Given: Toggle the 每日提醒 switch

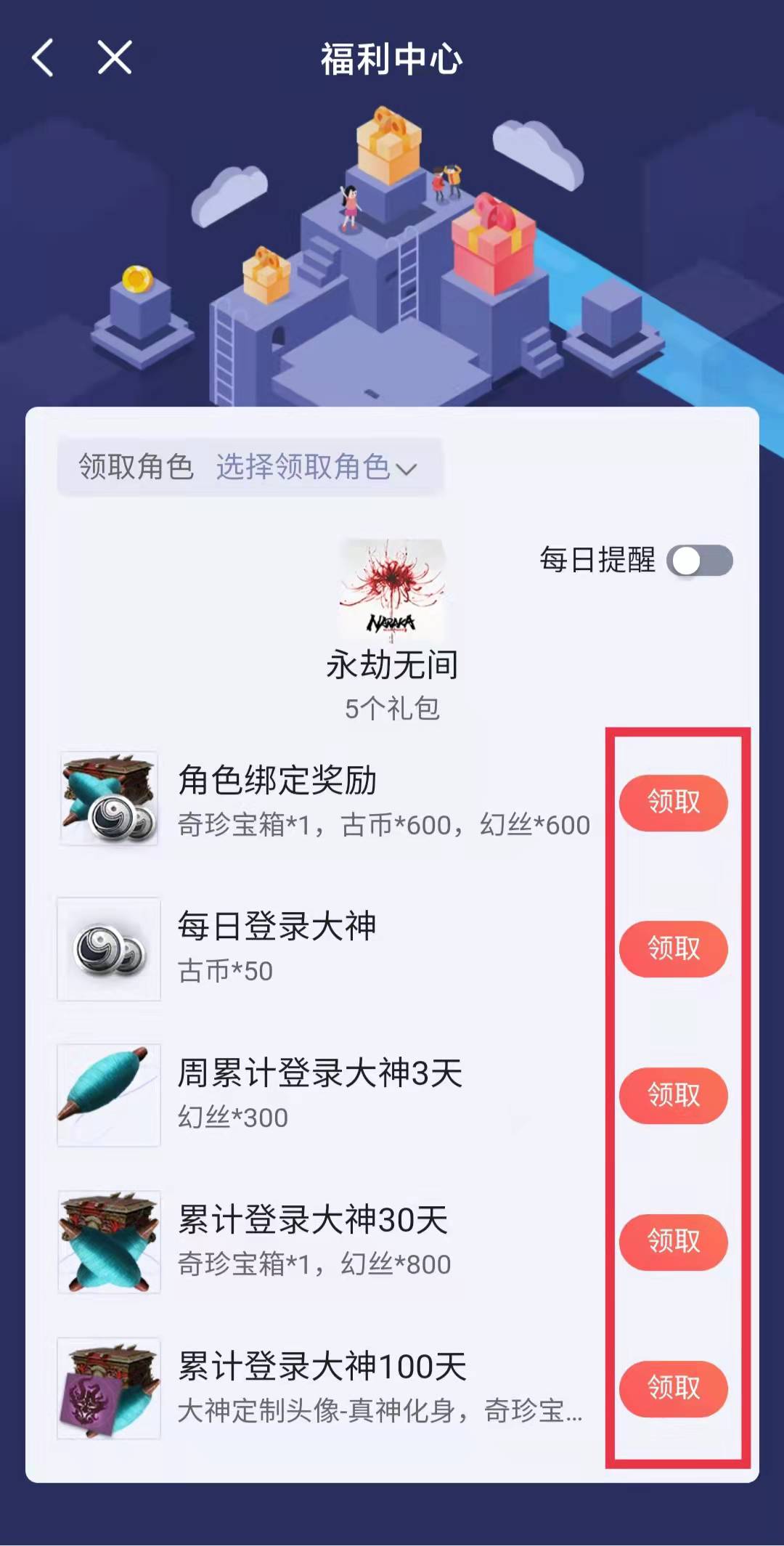Looking at the screenshot, I should (x=700, y=561).
